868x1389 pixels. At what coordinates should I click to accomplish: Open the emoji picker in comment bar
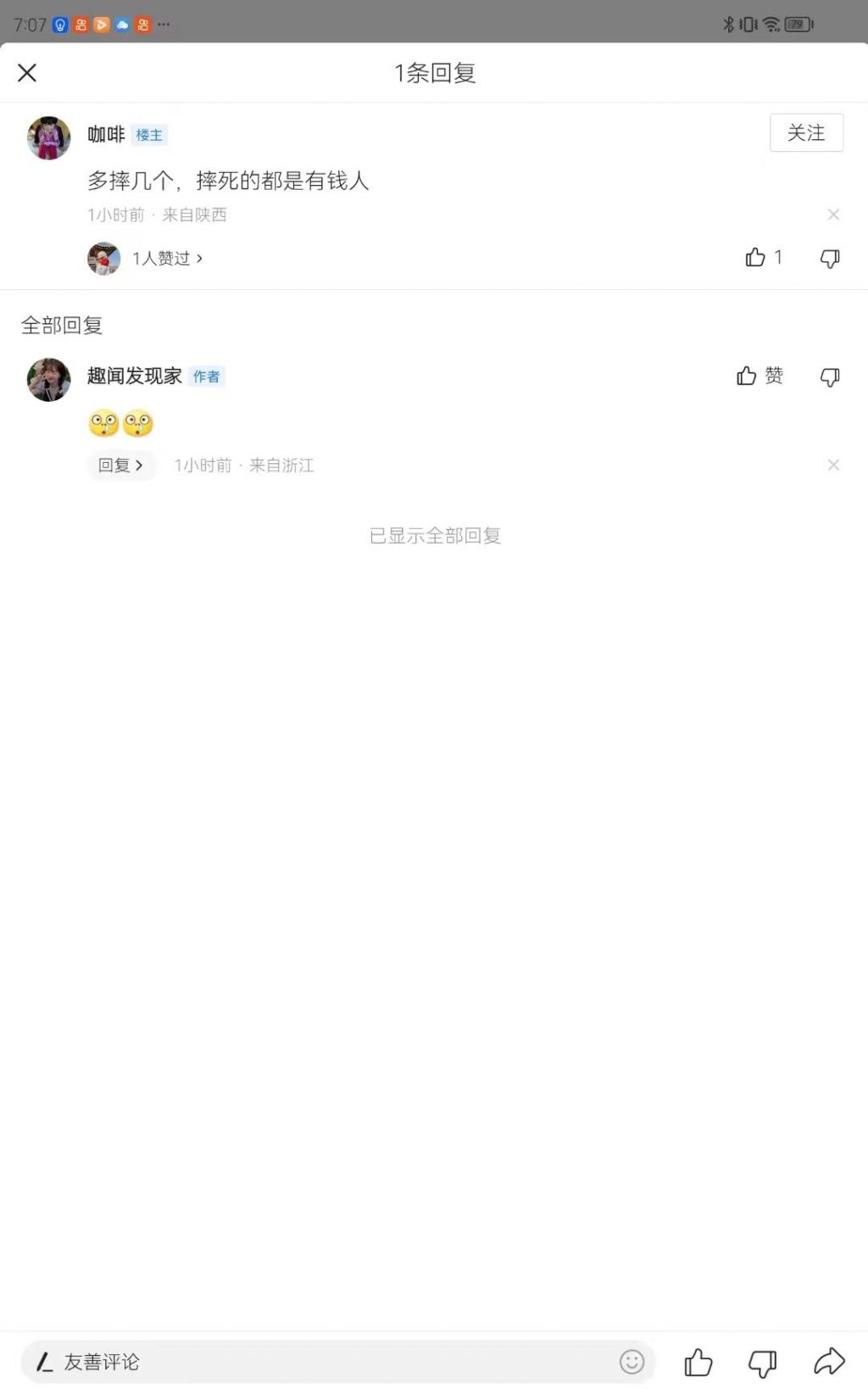632,1362
